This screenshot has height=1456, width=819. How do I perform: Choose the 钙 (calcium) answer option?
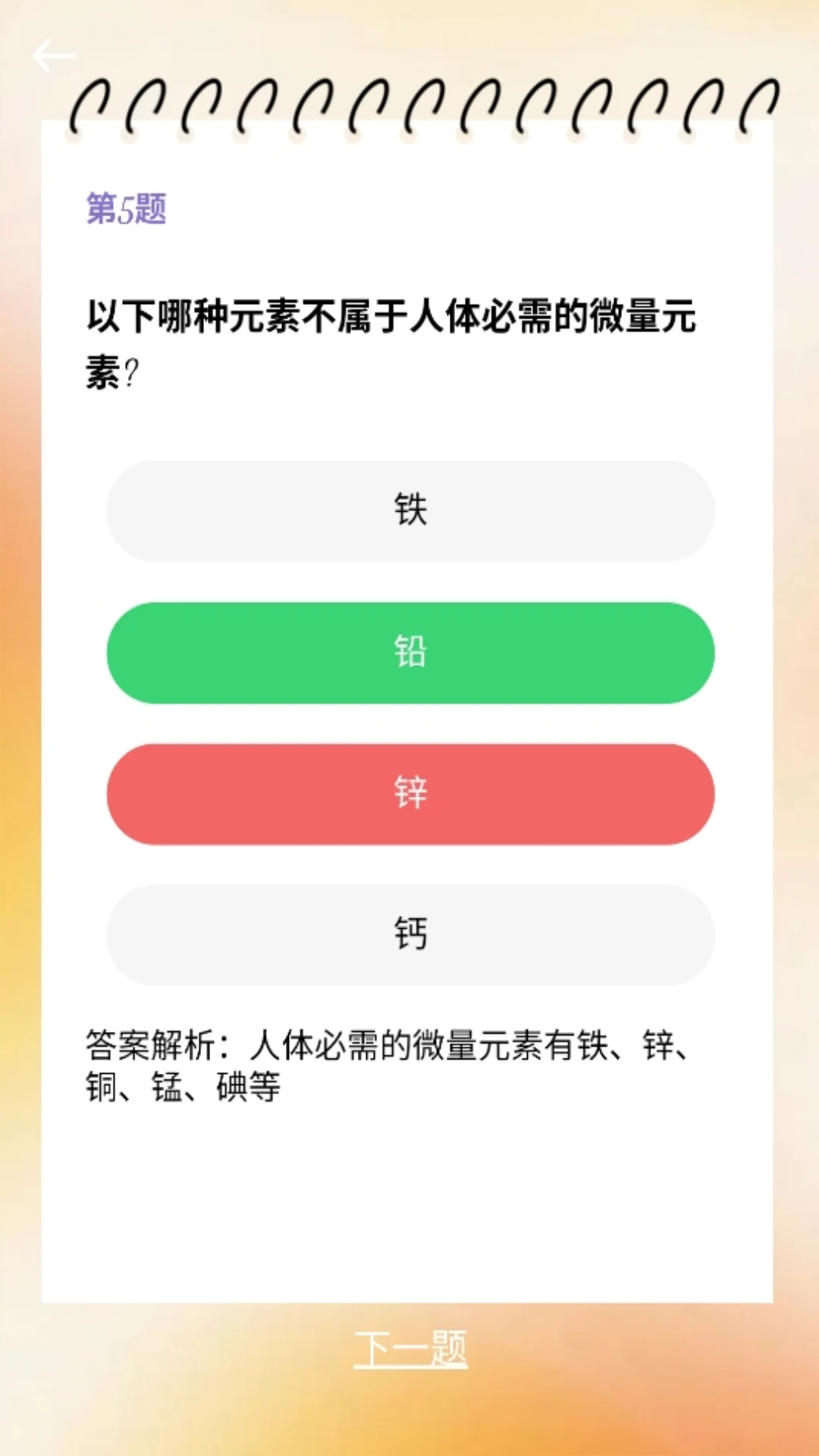click(x=409, y=935)
